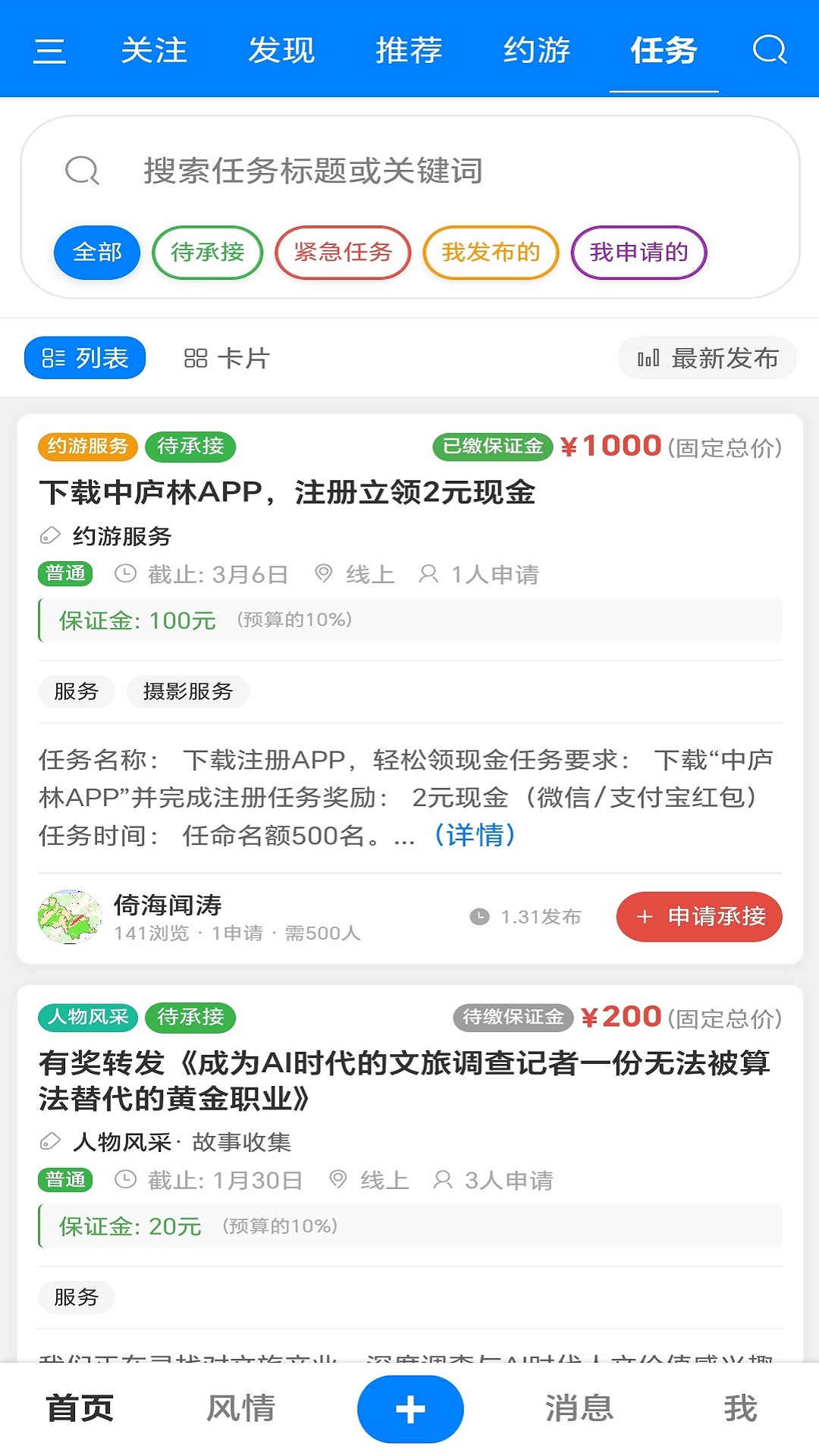This screenshot has height=1456, width=819.
Task: Open the hamburger menu
Action: pyautogui.click(x=49, y=52)
